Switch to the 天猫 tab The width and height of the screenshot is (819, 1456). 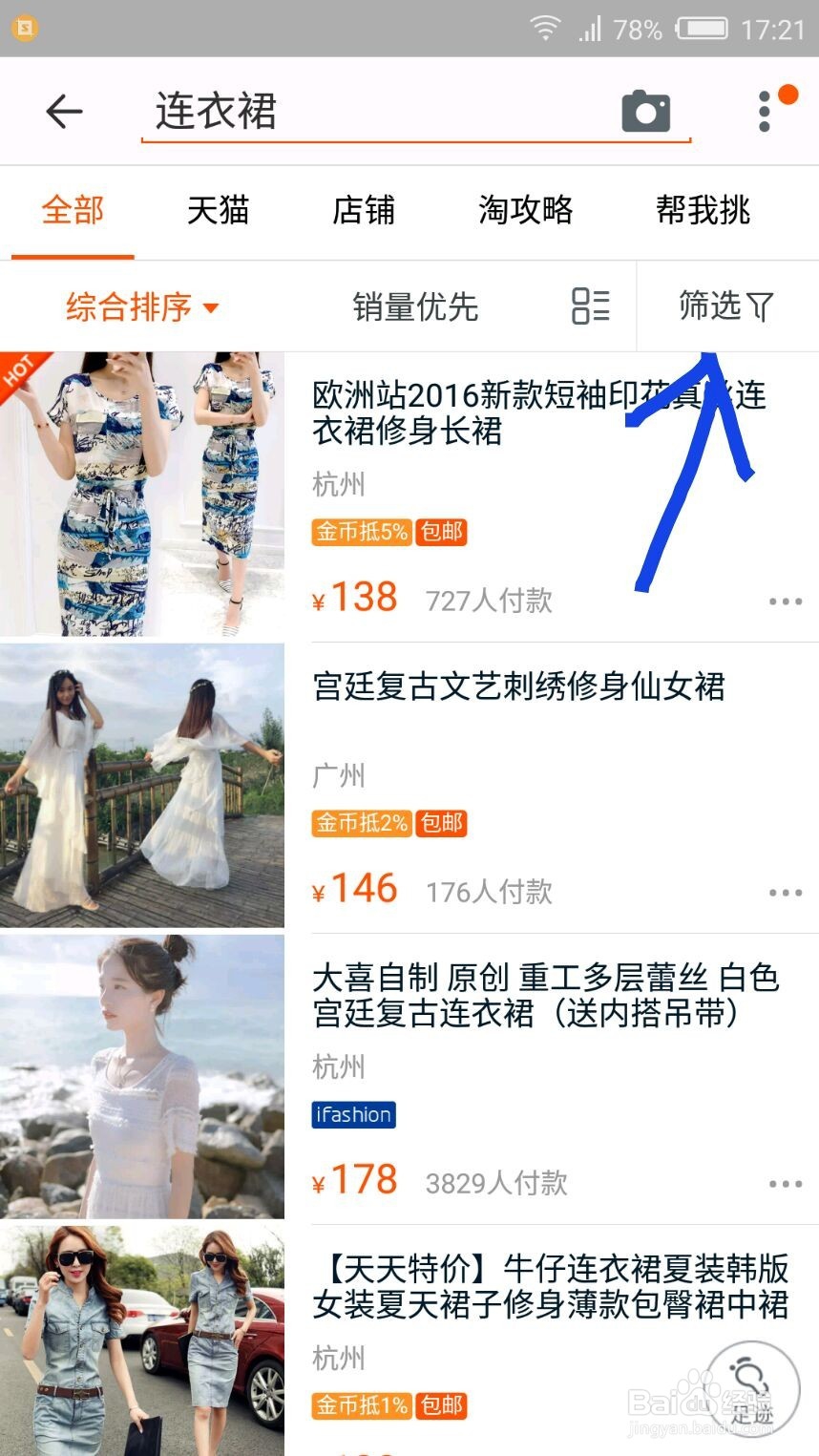click(x=218, y=212)
